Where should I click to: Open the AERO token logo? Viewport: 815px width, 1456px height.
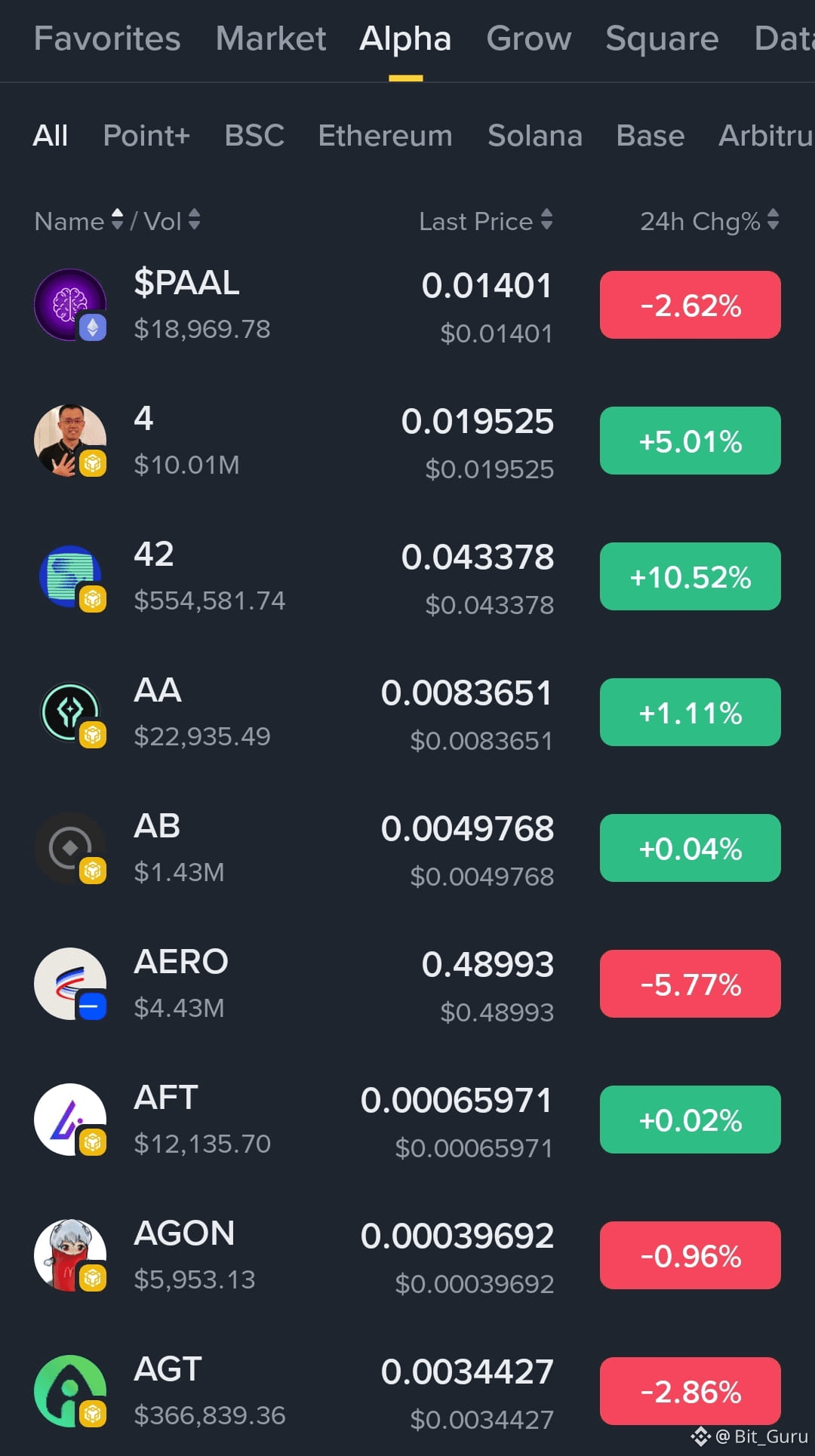pyautogui.click(x=70, y=983)
